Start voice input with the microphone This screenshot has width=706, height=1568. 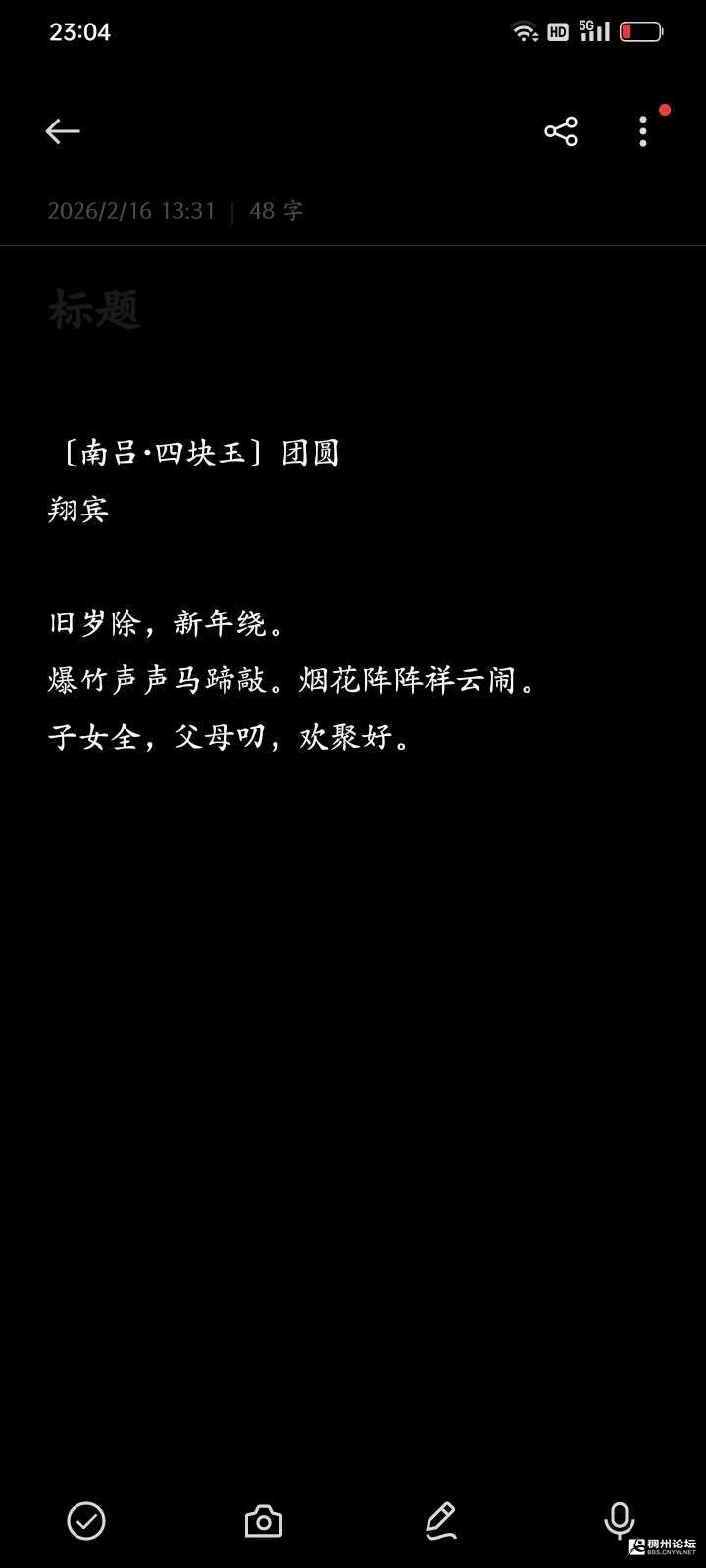[x=619, y=1521]
